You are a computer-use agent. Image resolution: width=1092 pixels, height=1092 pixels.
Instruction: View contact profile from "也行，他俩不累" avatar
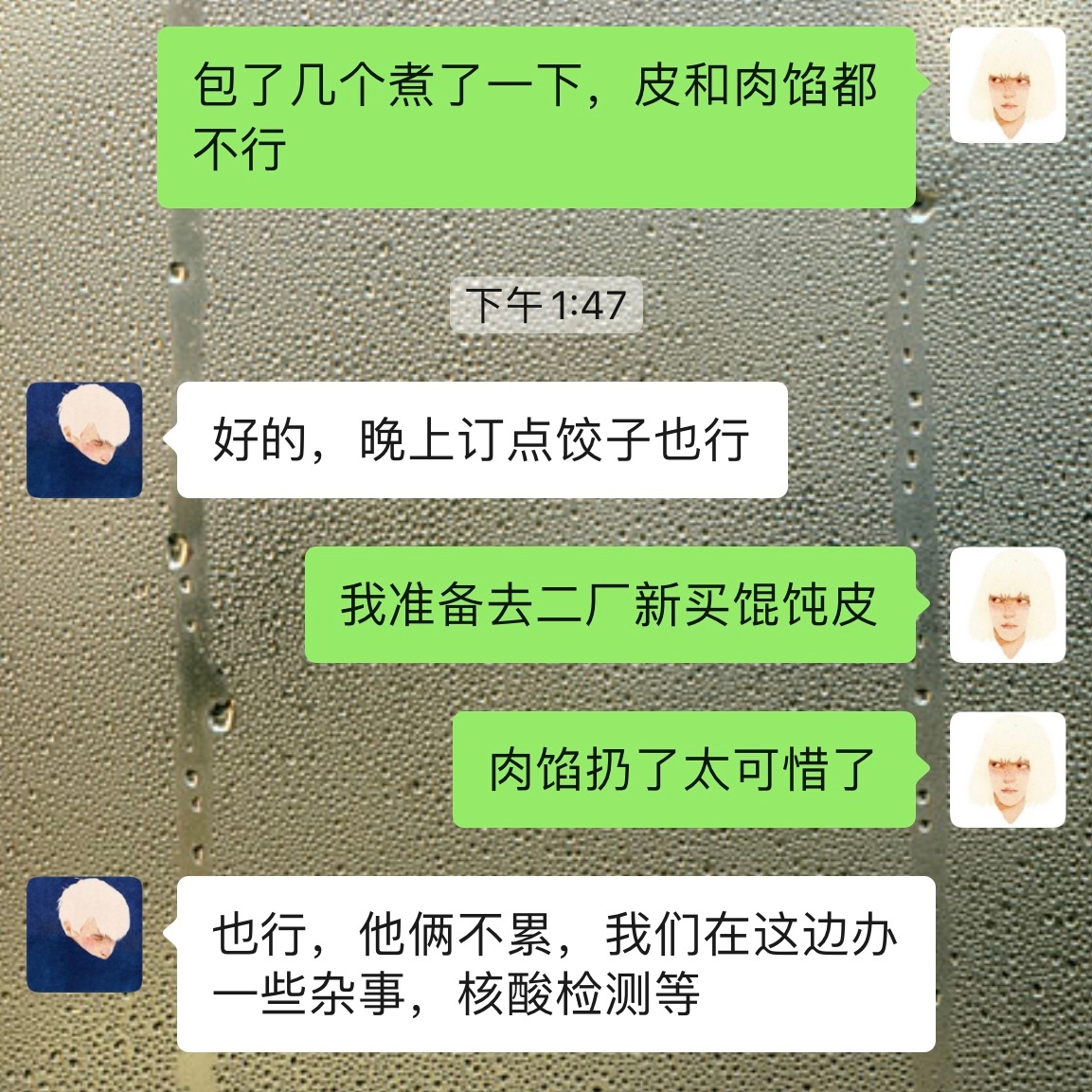tap(84, 935)
